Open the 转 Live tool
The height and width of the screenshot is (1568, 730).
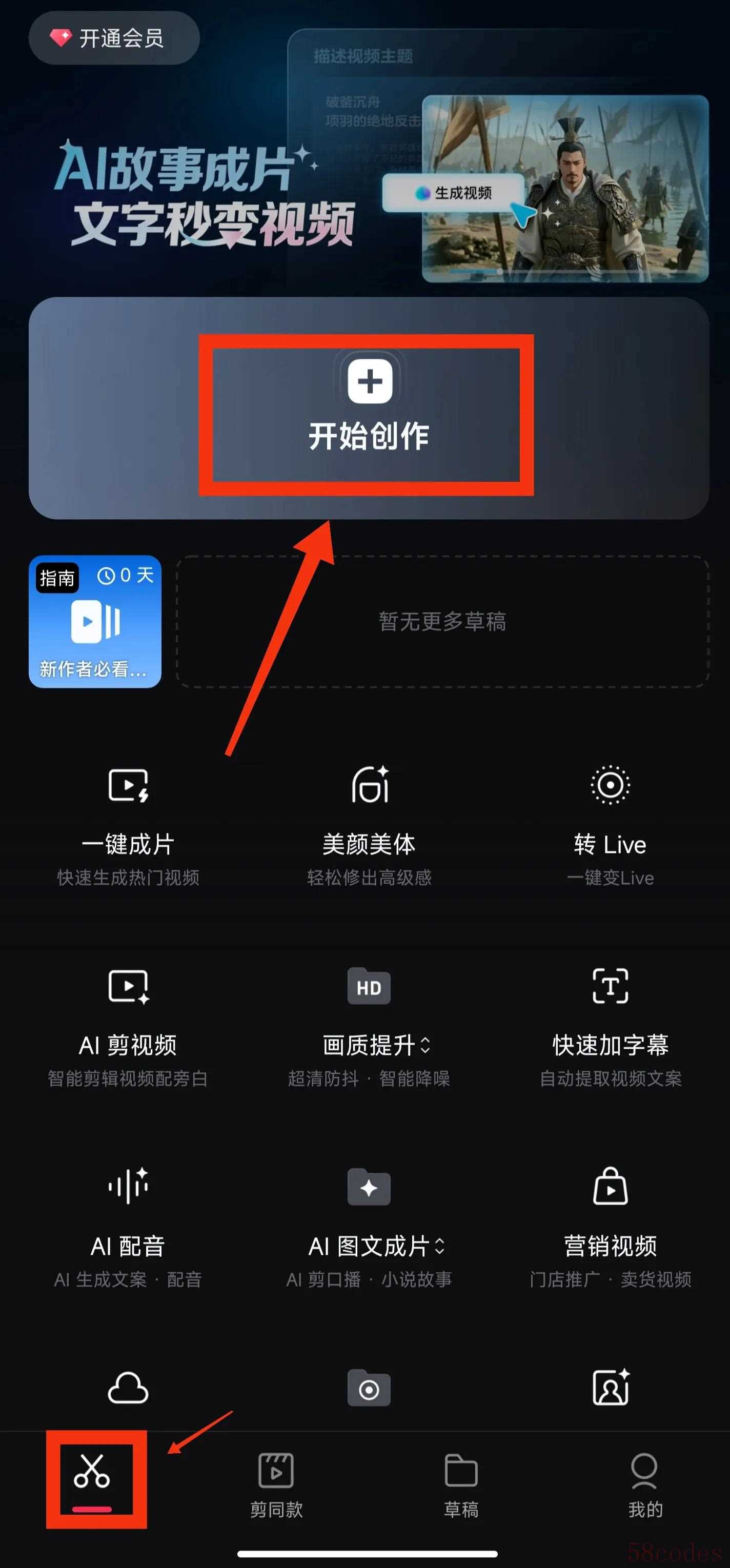(x=610, y=825)
